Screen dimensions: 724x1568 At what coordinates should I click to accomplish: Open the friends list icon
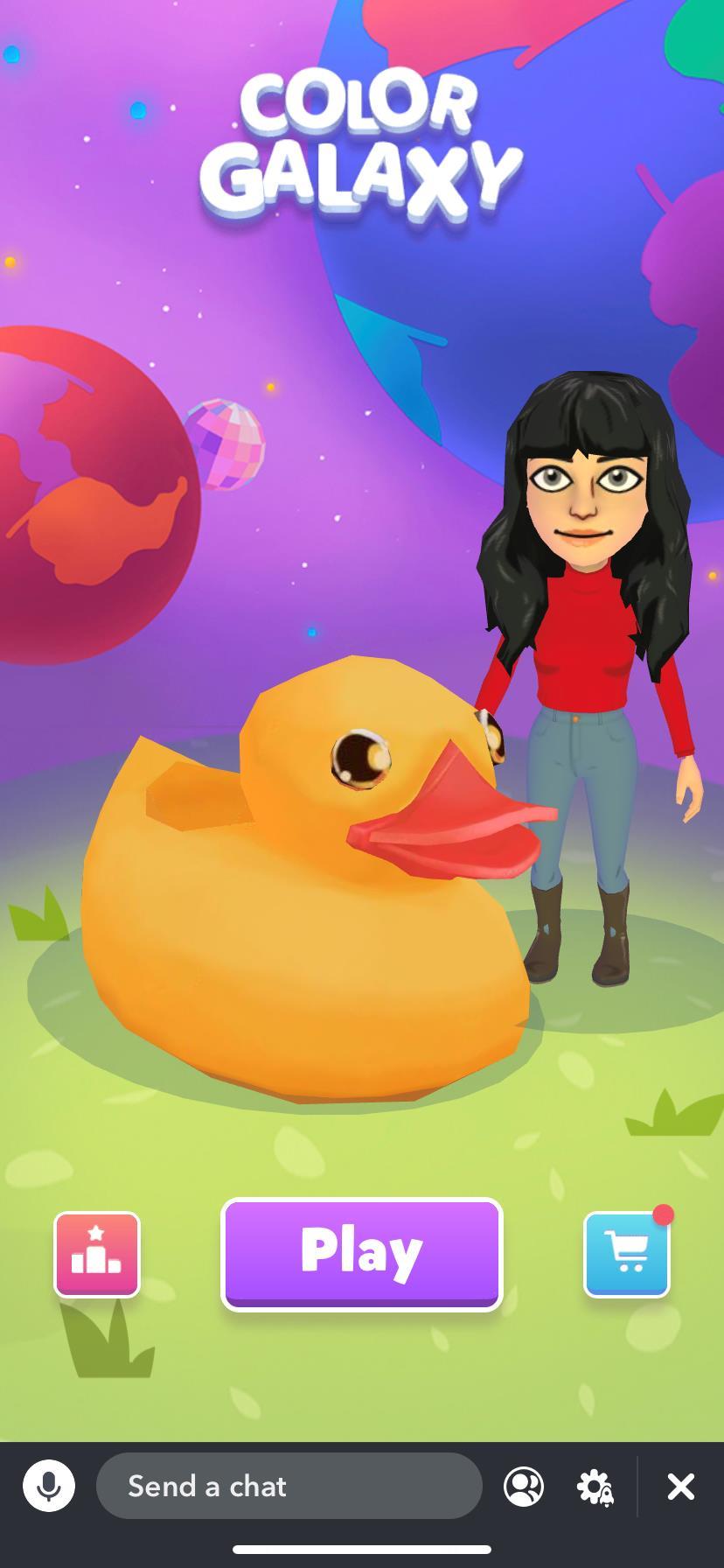(524, 1486)
